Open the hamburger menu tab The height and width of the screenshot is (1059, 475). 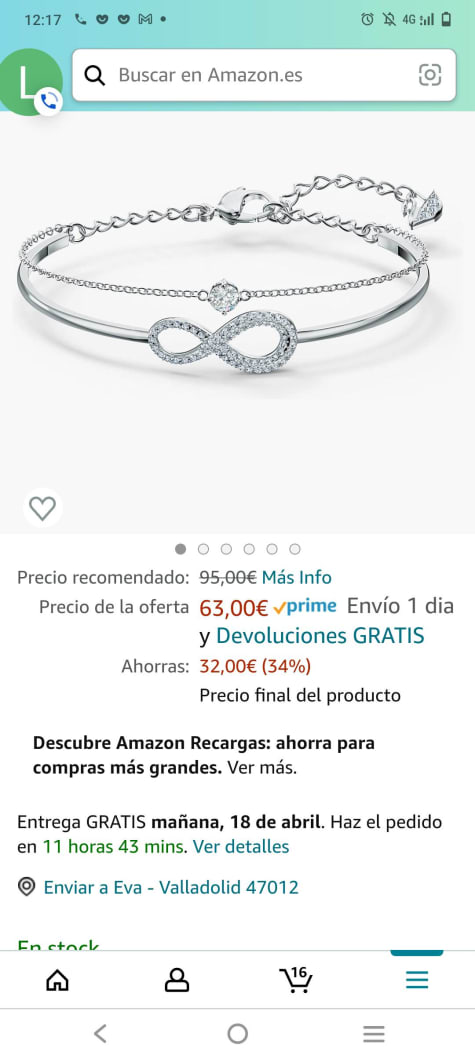[x=417, y=980]
